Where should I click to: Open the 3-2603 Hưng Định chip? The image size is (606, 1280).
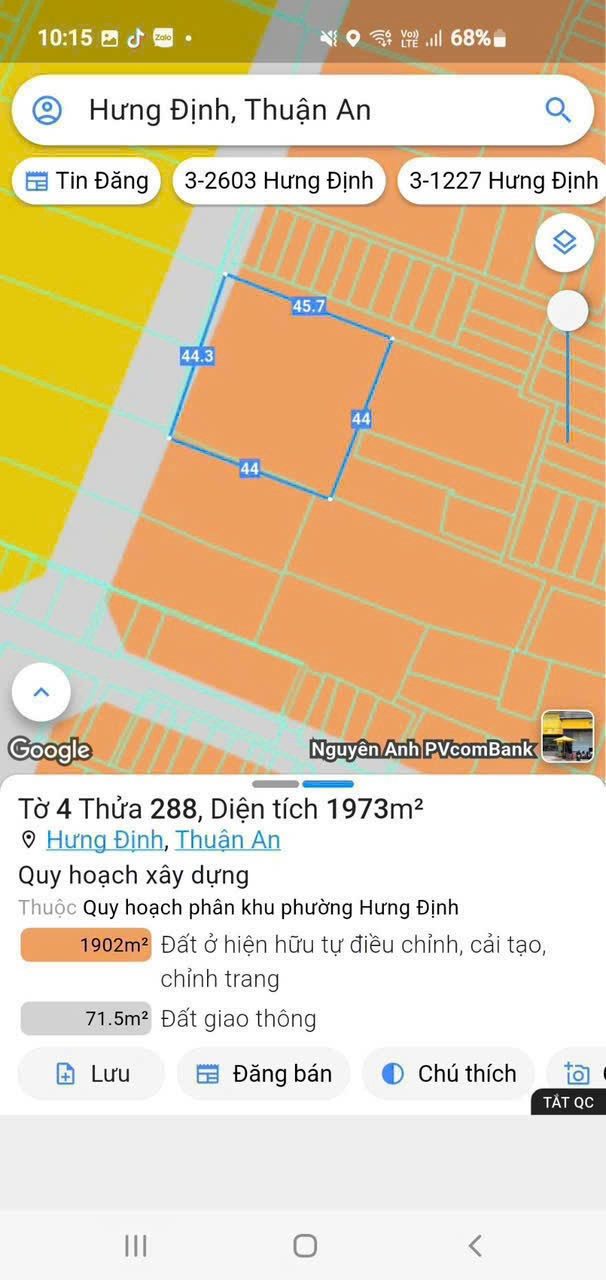click(x=279, y=181)
